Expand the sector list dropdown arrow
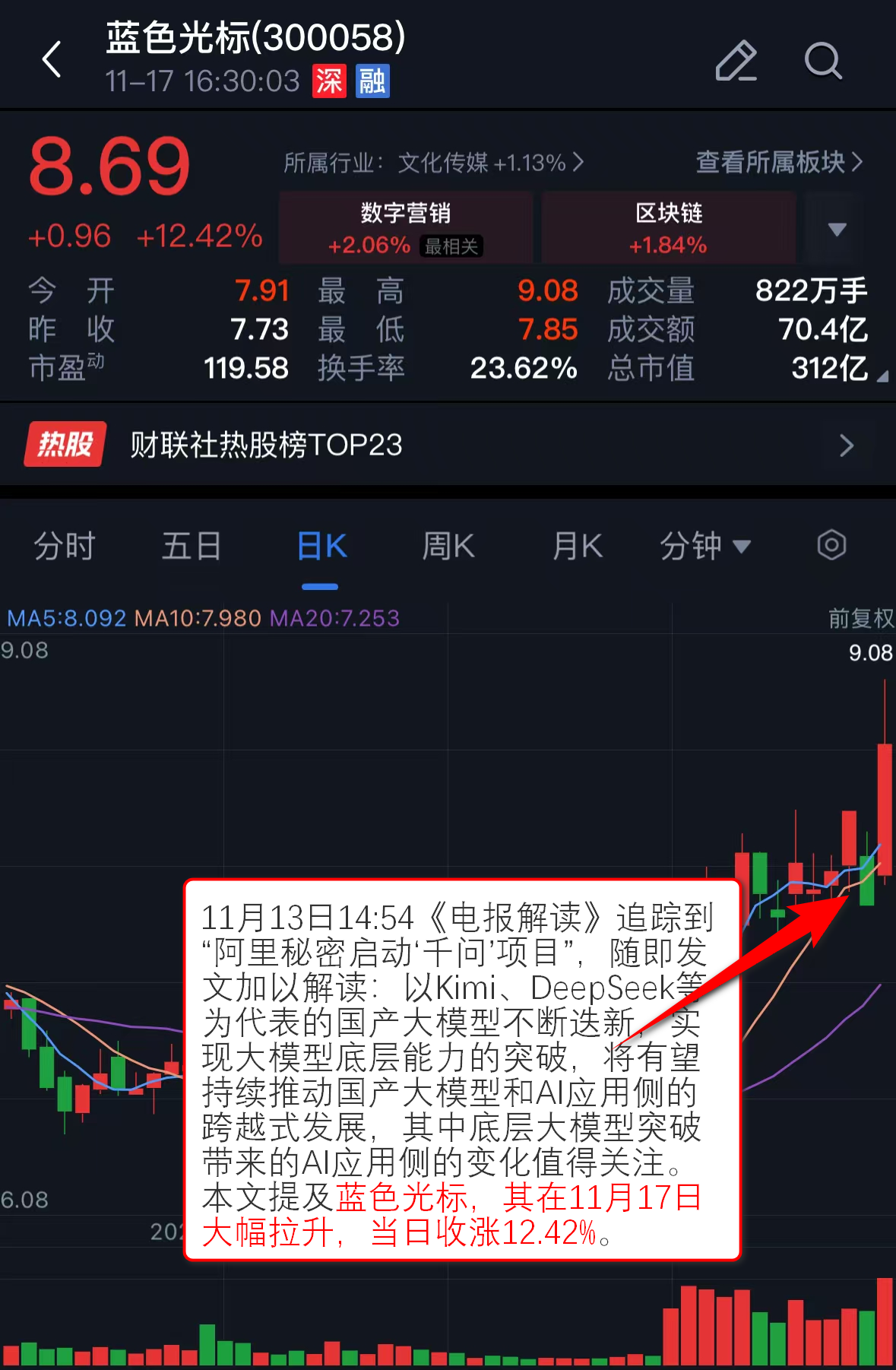Image resolution: width=896 pixels, height=1370 pixels. [837, 229]
